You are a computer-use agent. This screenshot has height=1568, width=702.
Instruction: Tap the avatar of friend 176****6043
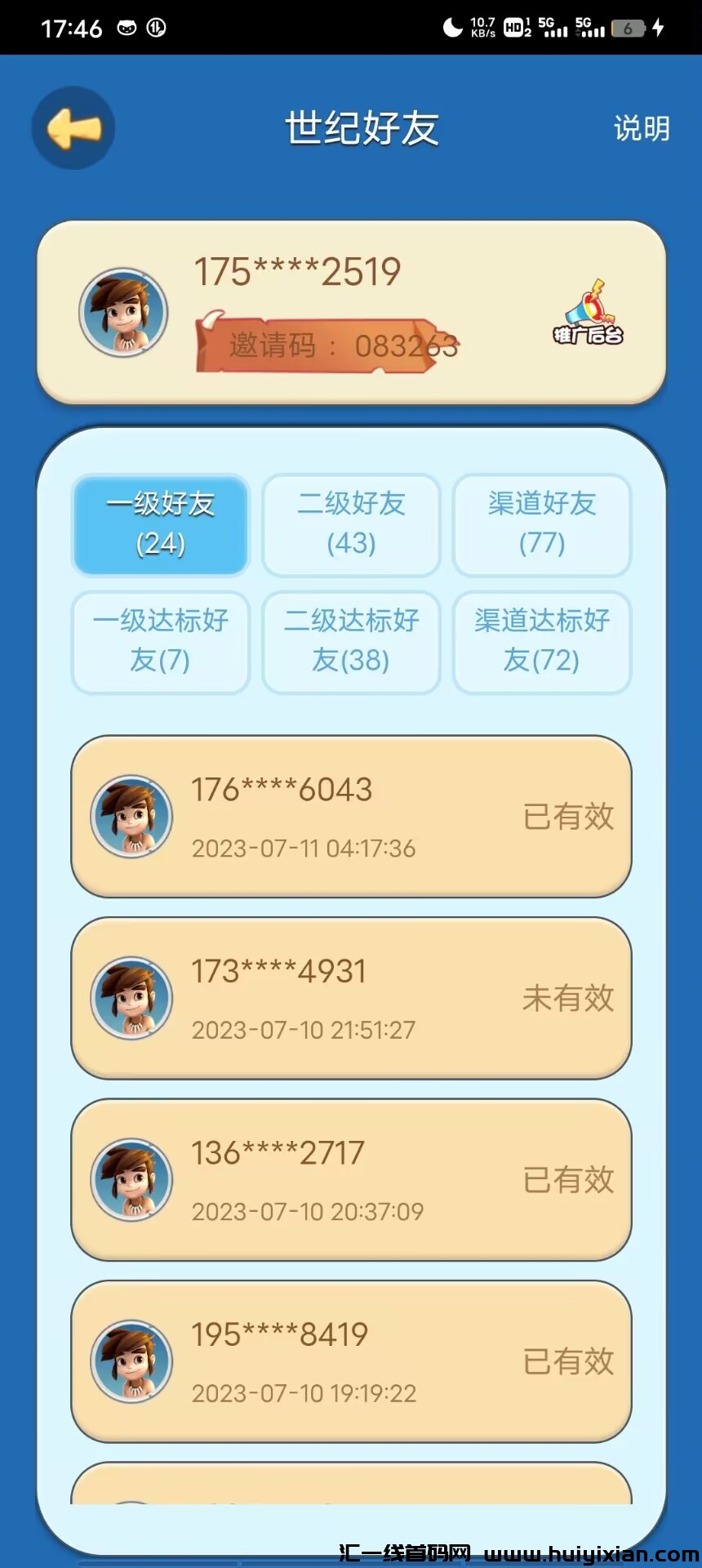[x=133, y=817]
